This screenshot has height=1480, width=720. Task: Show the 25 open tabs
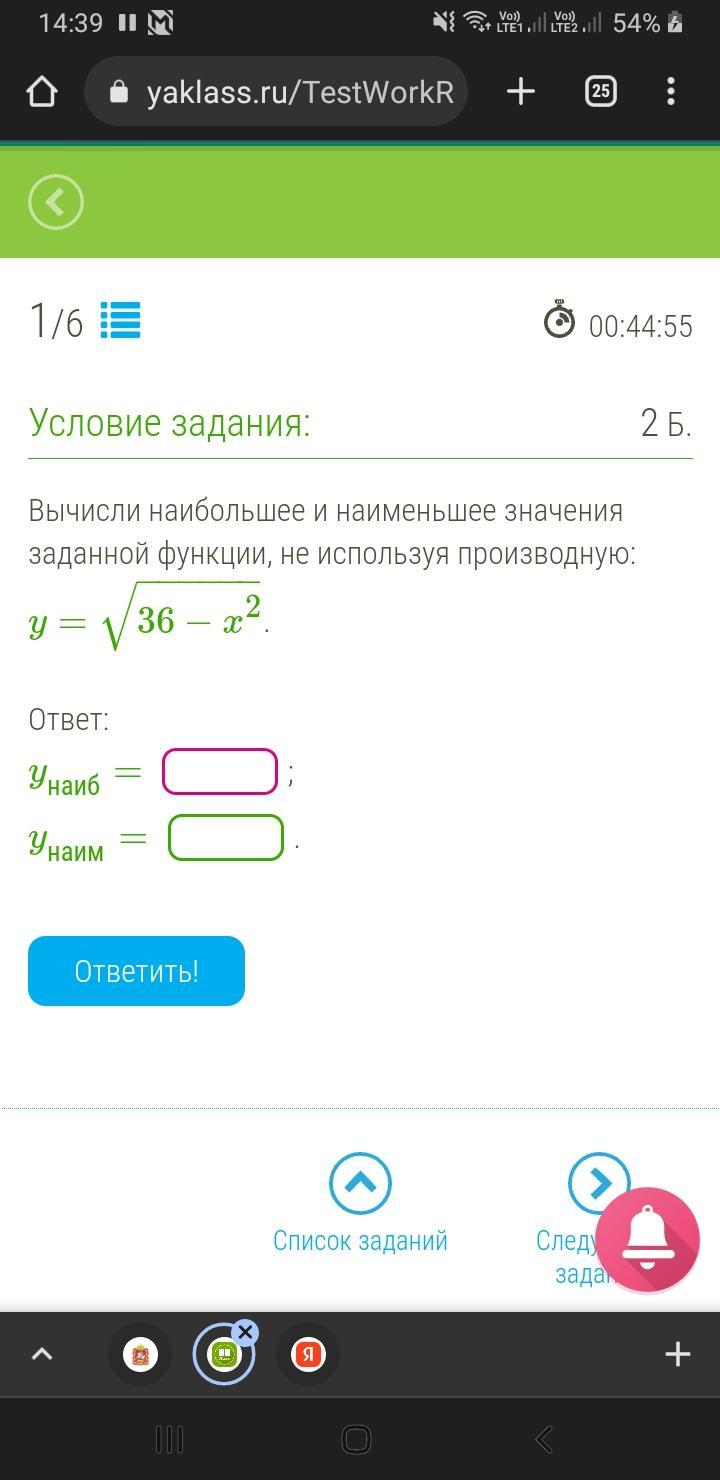[600, 92]
